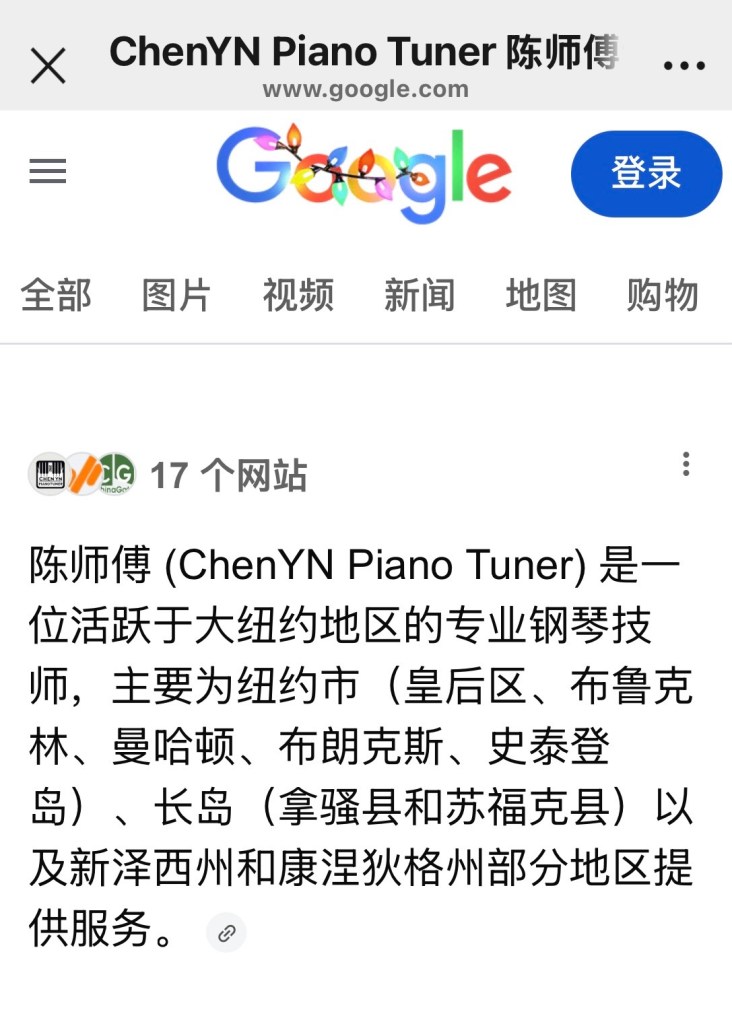Open the 17 个网站 source list

pyautogui.click(x=168, y=475)
